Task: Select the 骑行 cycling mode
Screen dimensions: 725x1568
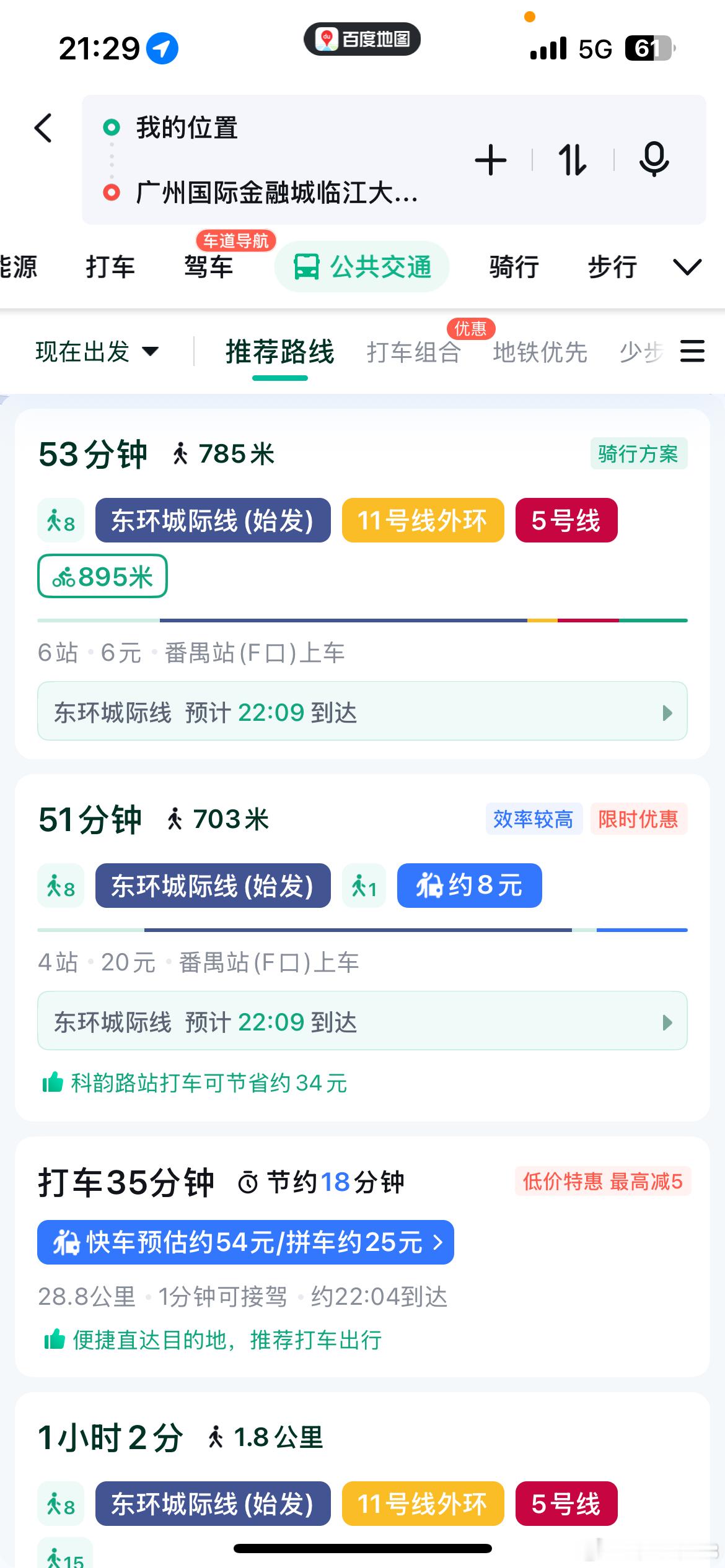Action: [512, 266]
